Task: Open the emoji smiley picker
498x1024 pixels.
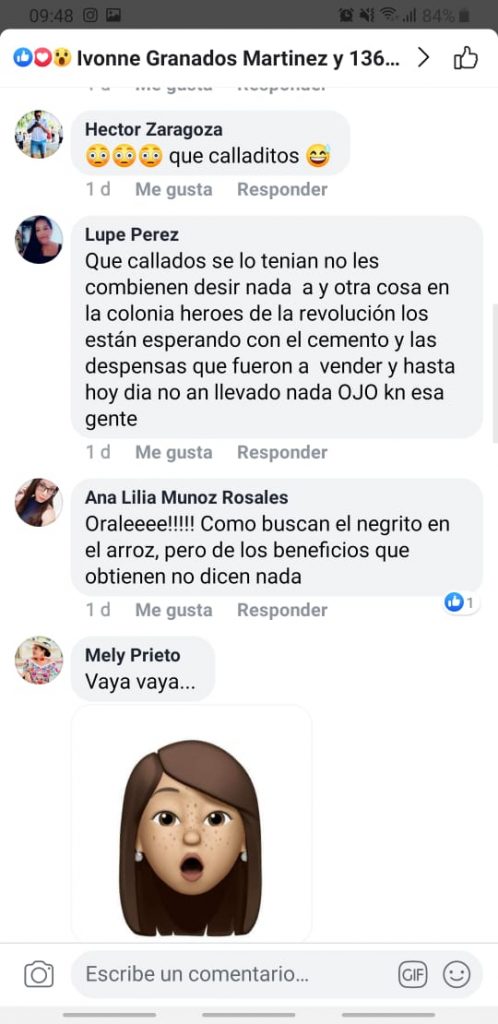Action: [x=457, y=975]
